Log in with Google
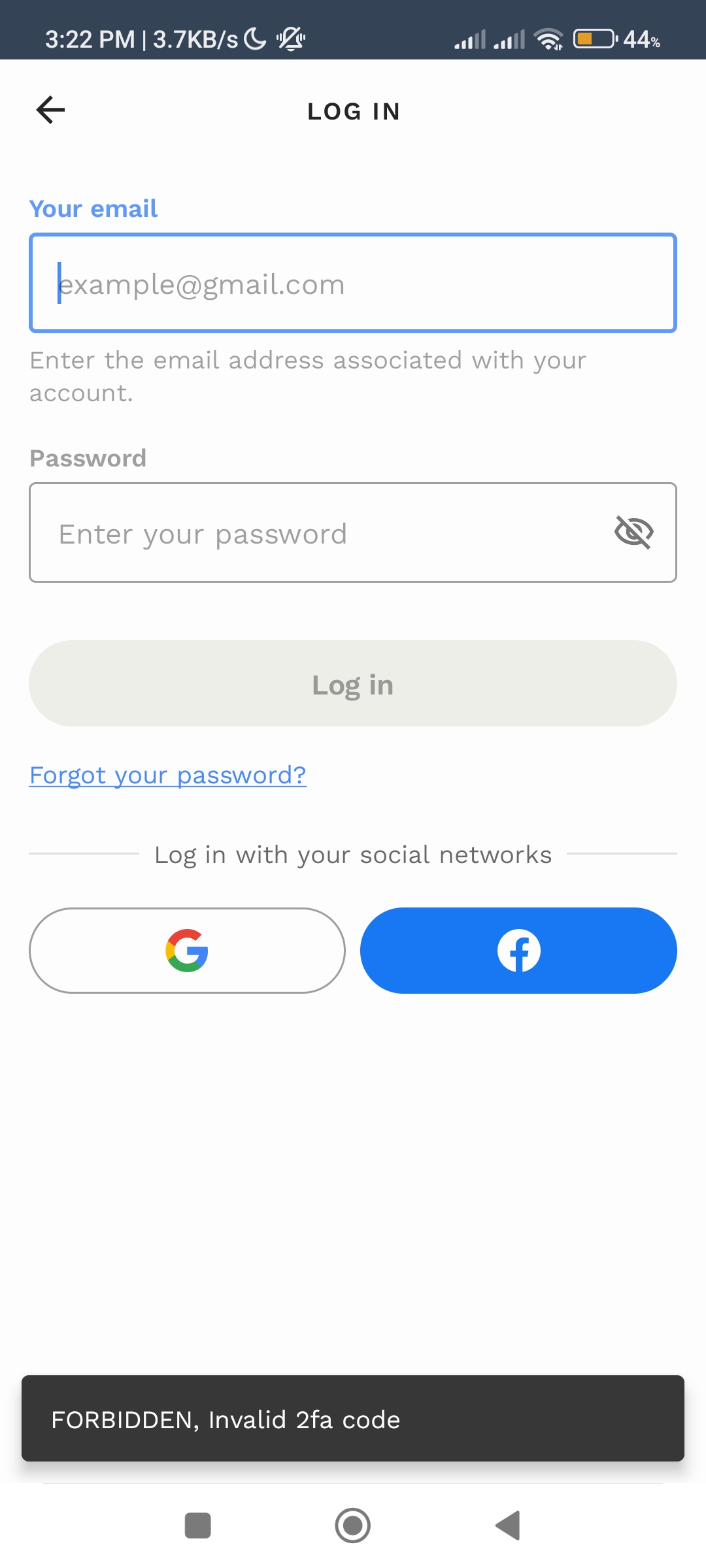 187,951
